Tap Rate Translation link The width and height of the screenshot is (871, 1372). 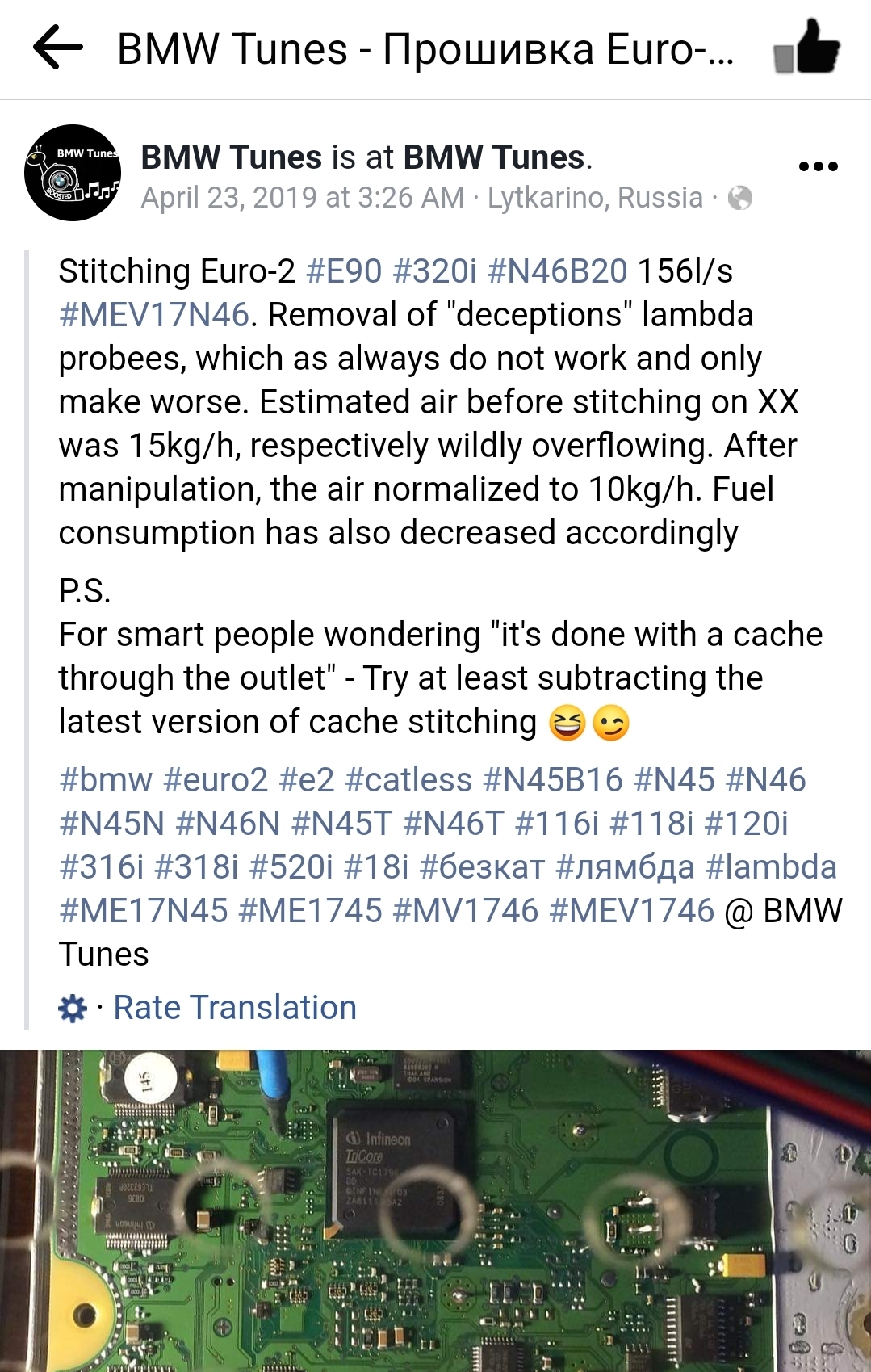[x=235, y=1008]
